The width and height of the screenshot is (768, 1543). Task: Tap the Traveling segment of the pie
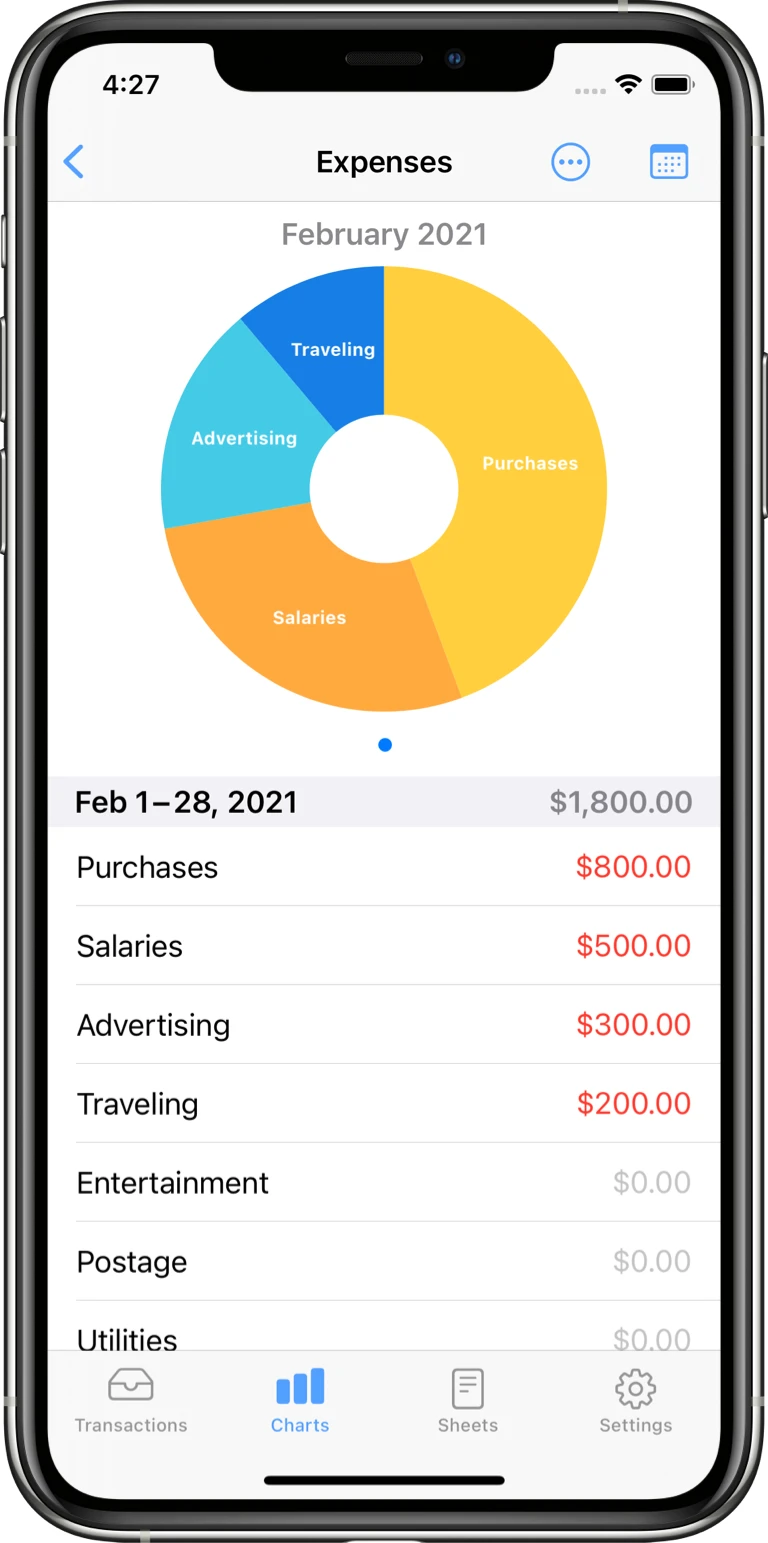(x=334, y=349)
